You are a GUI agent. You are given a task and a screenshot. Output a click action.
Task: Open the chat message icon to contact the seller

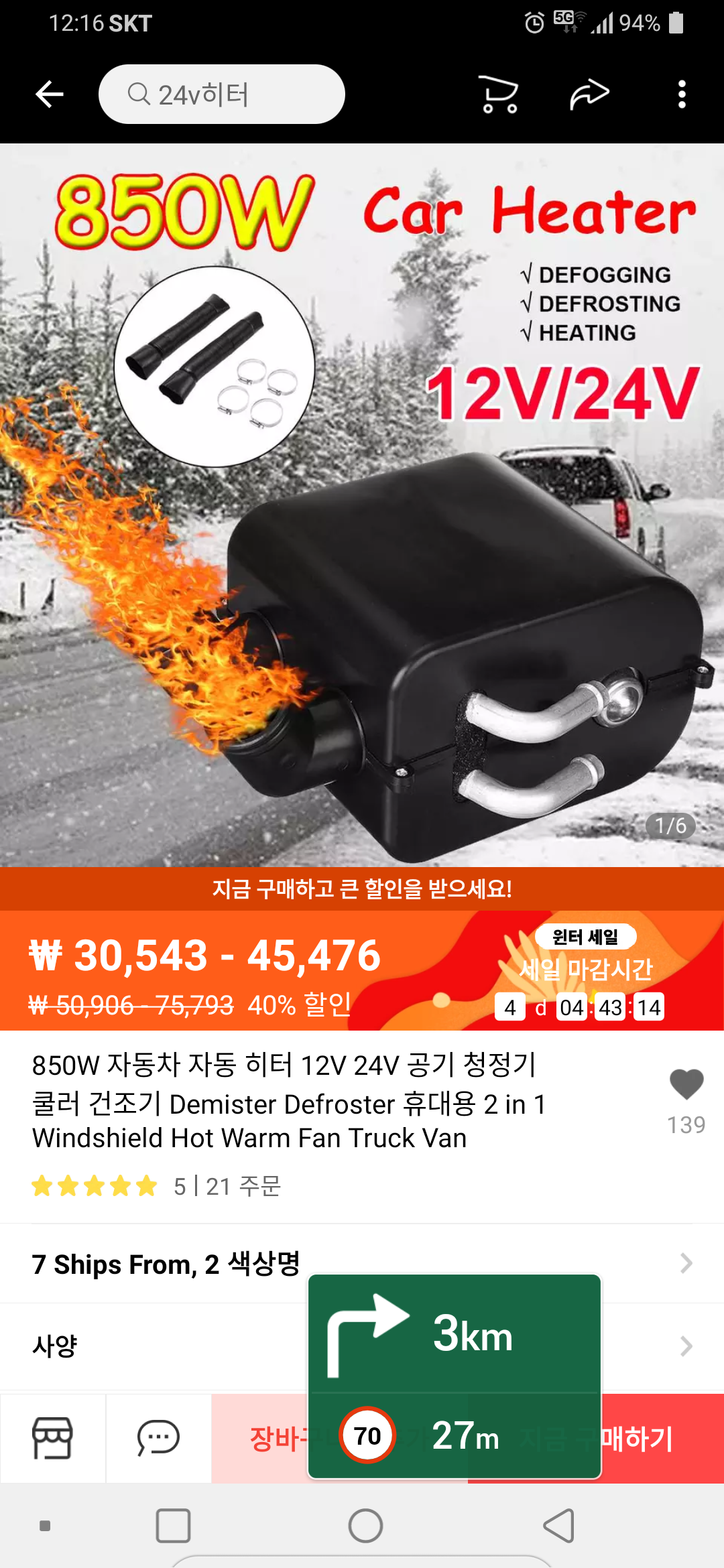[158, 1438]
